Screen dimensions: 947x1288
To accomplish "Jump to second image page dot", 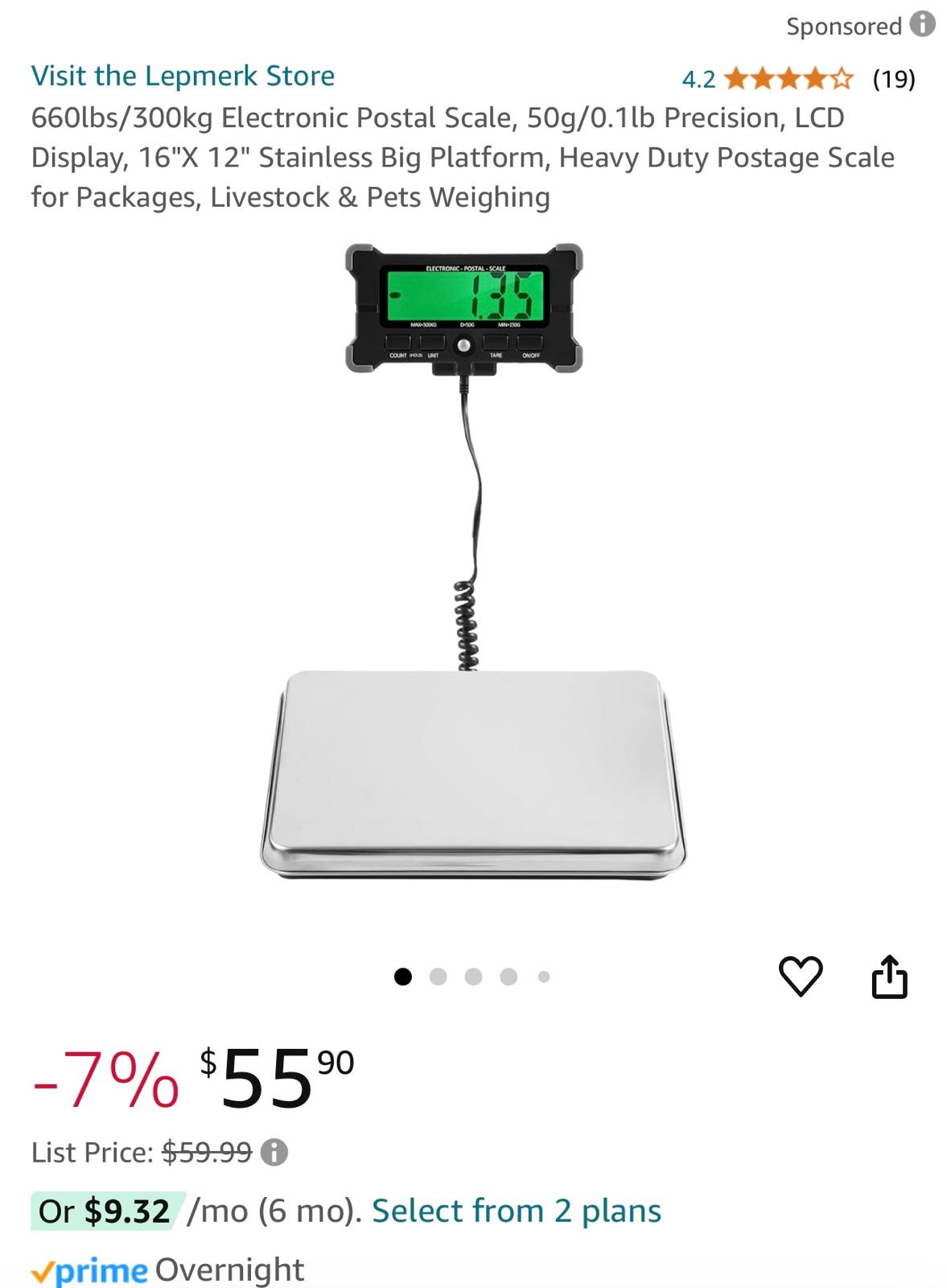I will 439,976.
